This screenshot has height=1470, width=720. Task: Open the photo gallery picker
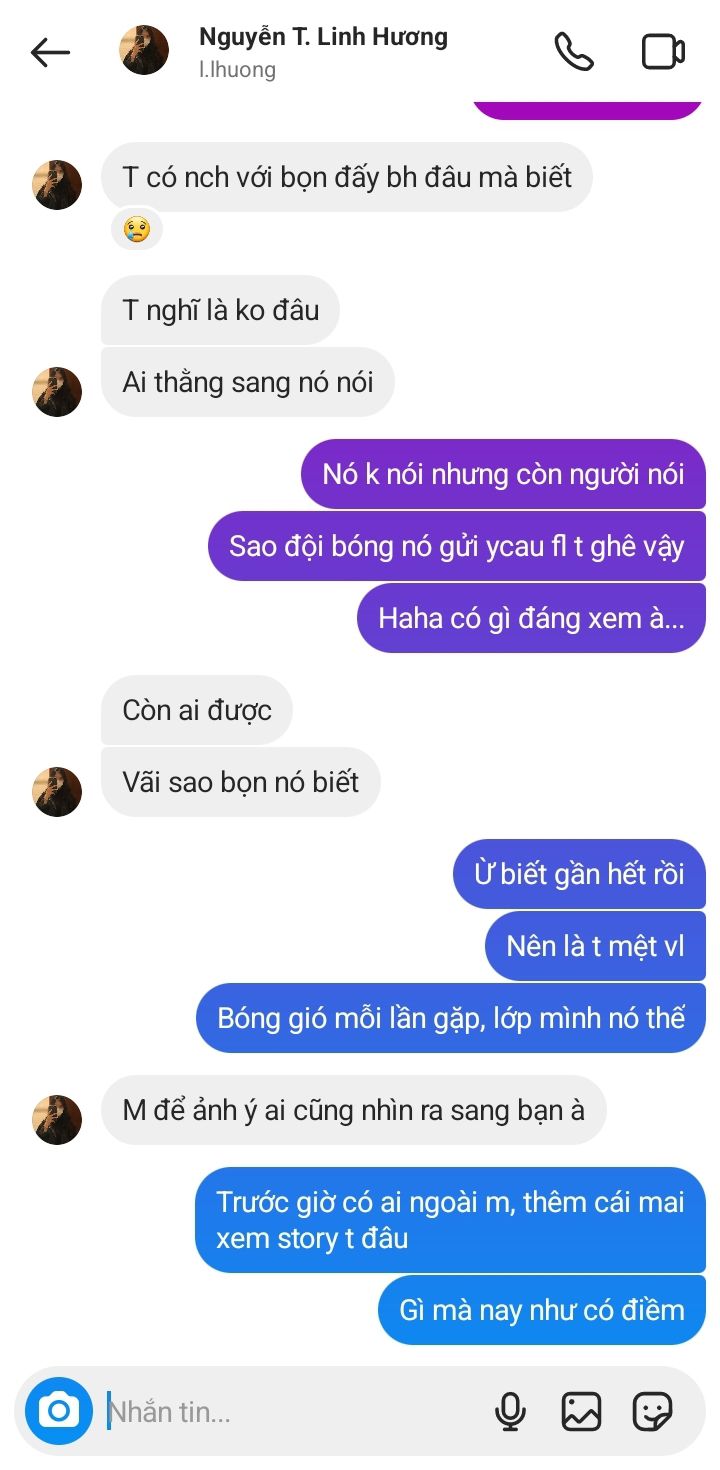click(581, 1412)
